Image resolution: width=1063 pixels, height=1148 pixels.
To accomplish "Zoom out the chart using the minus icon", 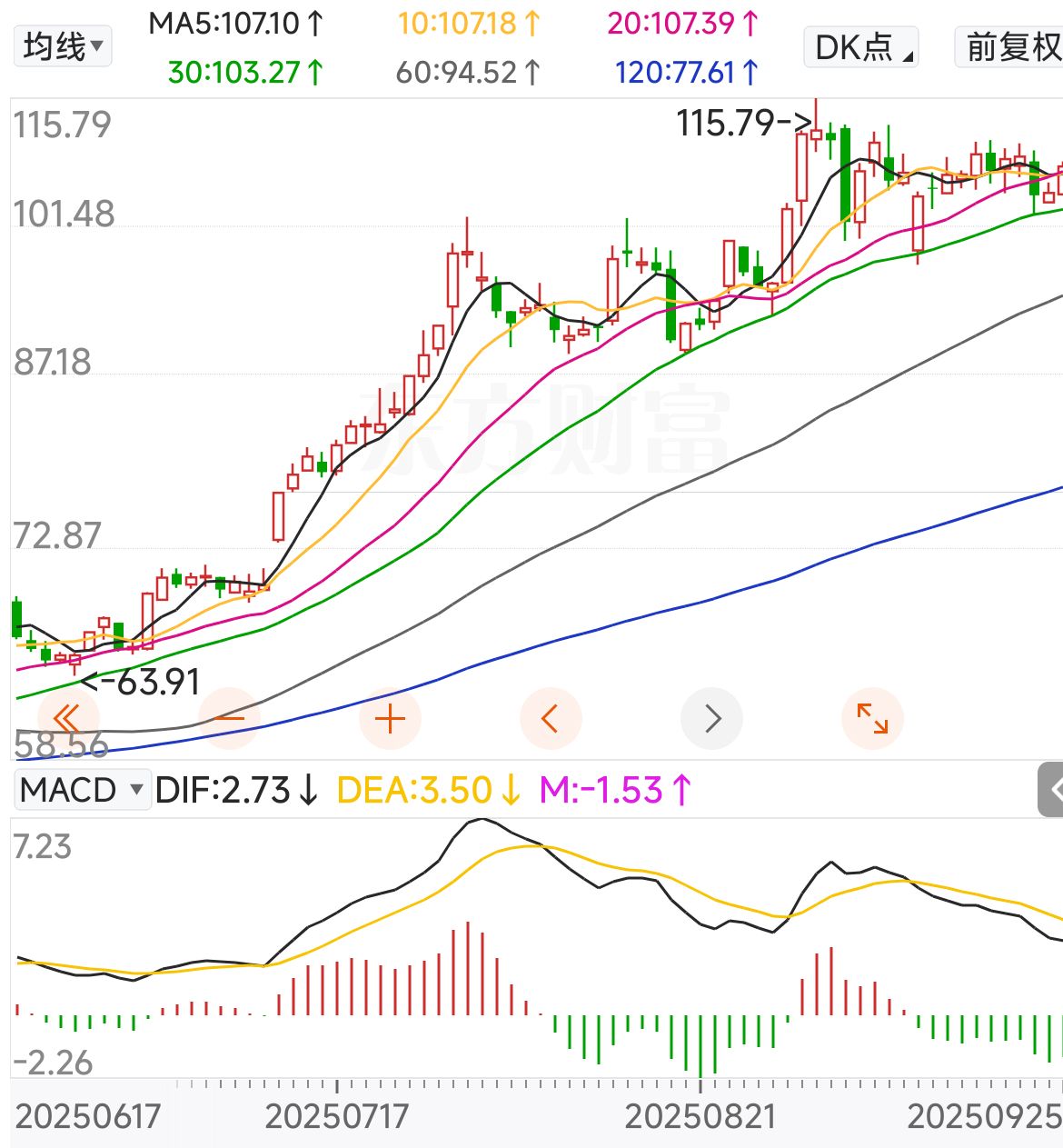I will pyautogui.click(x=229, y=718).
